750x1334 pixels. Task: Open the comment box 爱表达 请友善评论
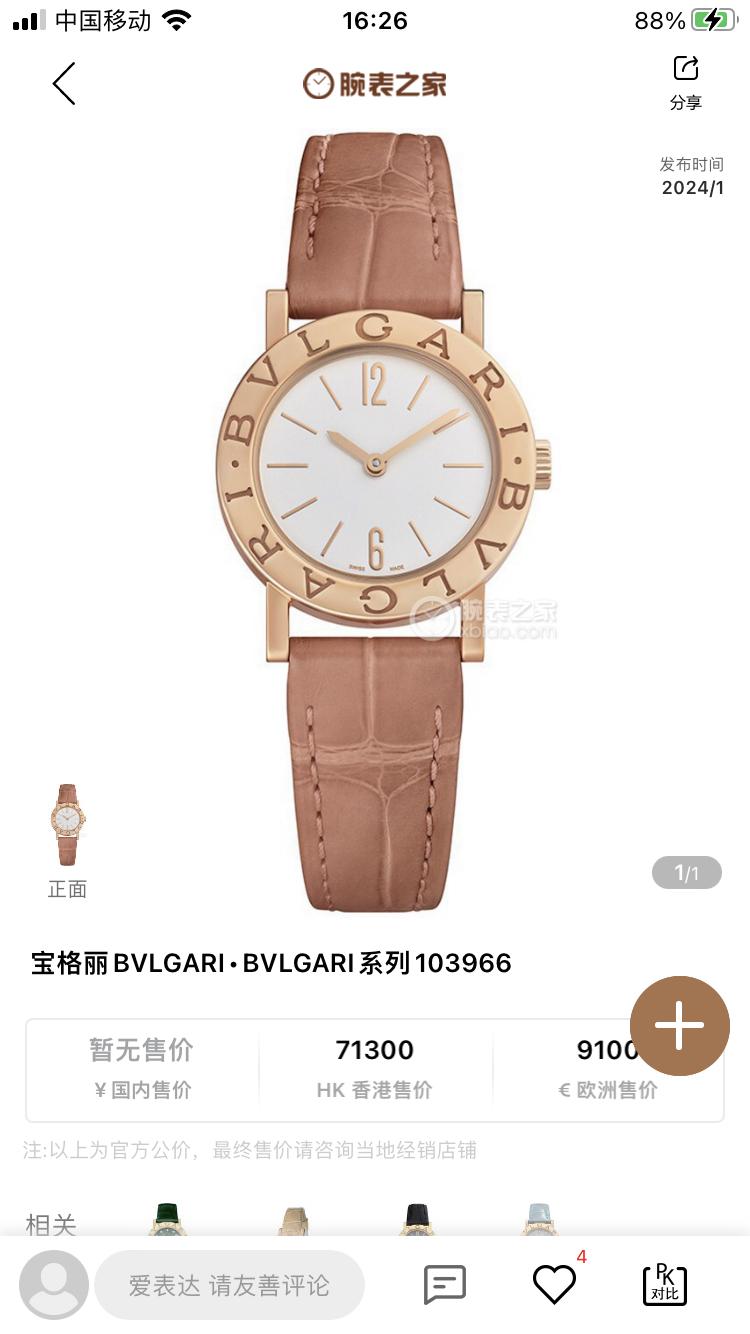pyautogui.click(x=229, y=1285)
